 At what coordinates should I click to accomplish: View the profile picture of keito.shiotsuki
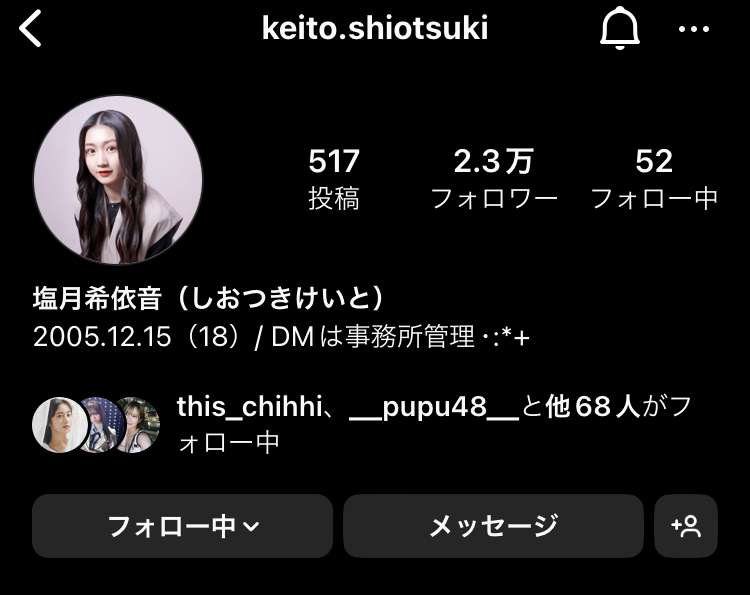point(118,180)
